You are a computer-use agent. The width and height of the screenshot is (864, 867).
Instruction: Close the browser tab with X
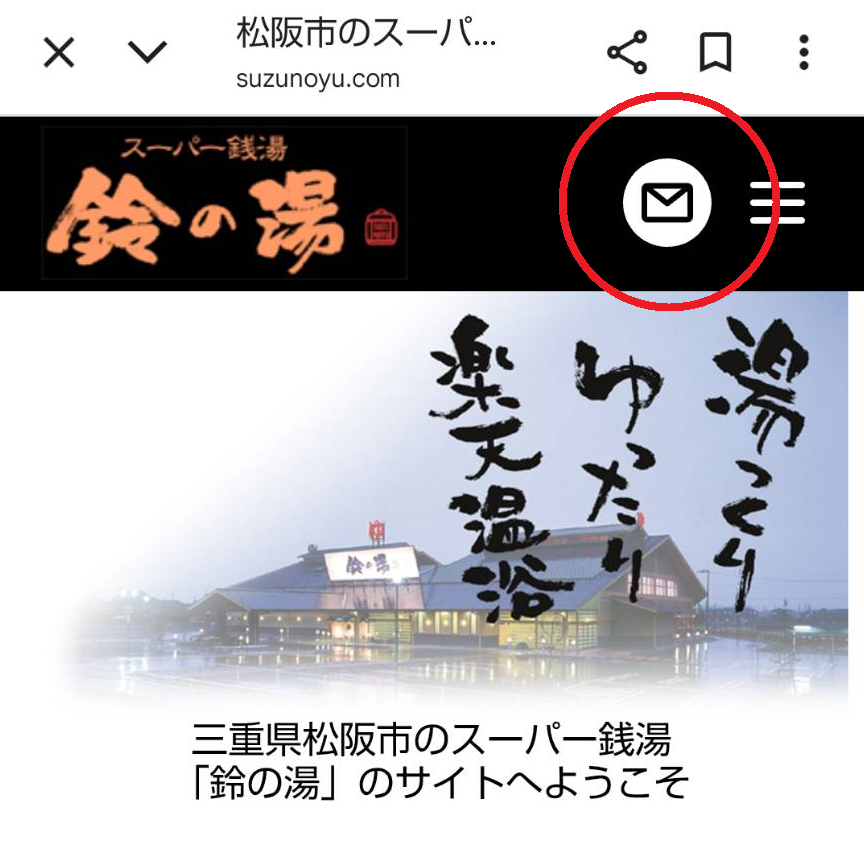[x=59, y=53]
